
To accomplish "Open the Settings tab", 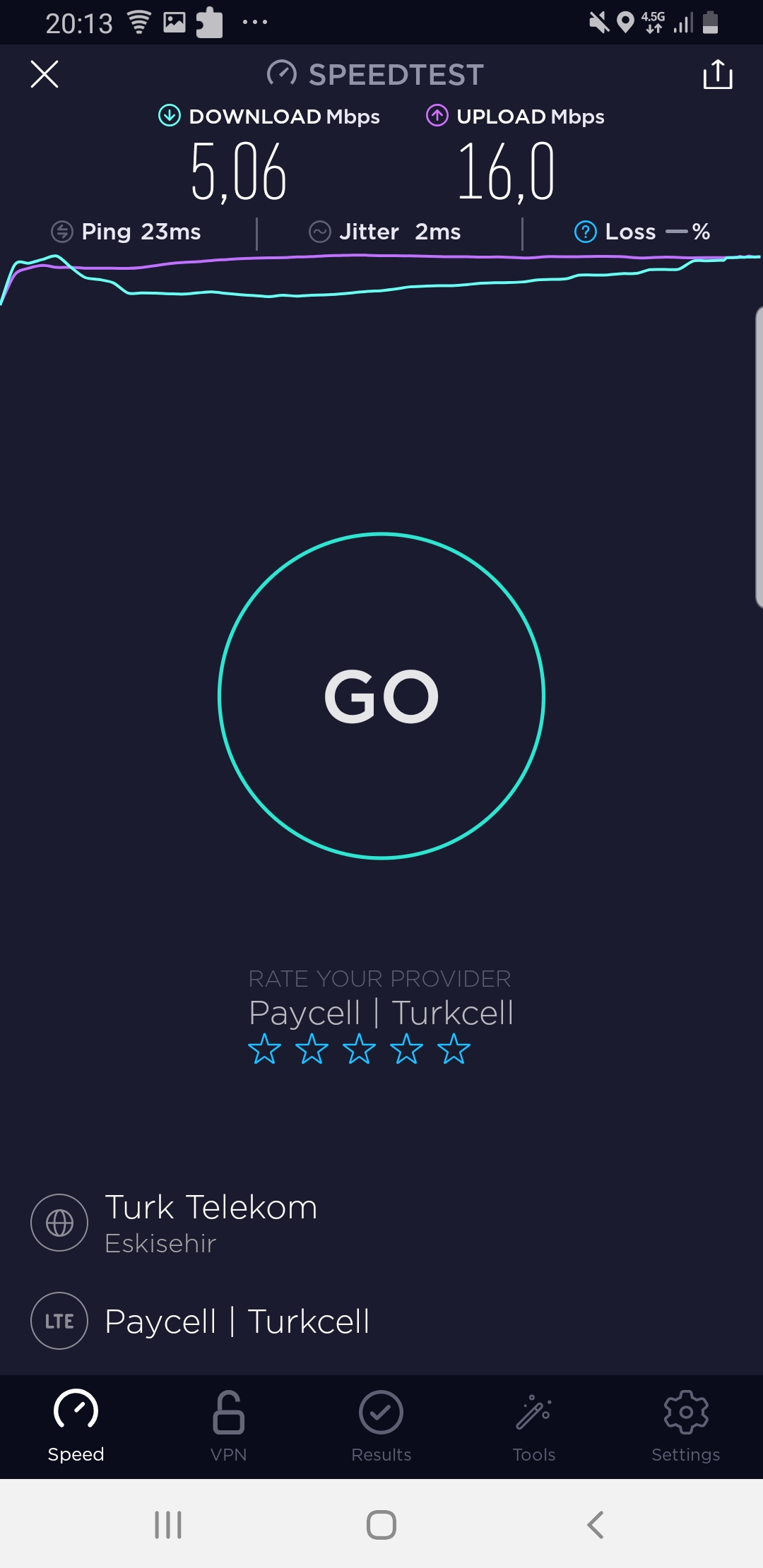I will click(685, 1426).
